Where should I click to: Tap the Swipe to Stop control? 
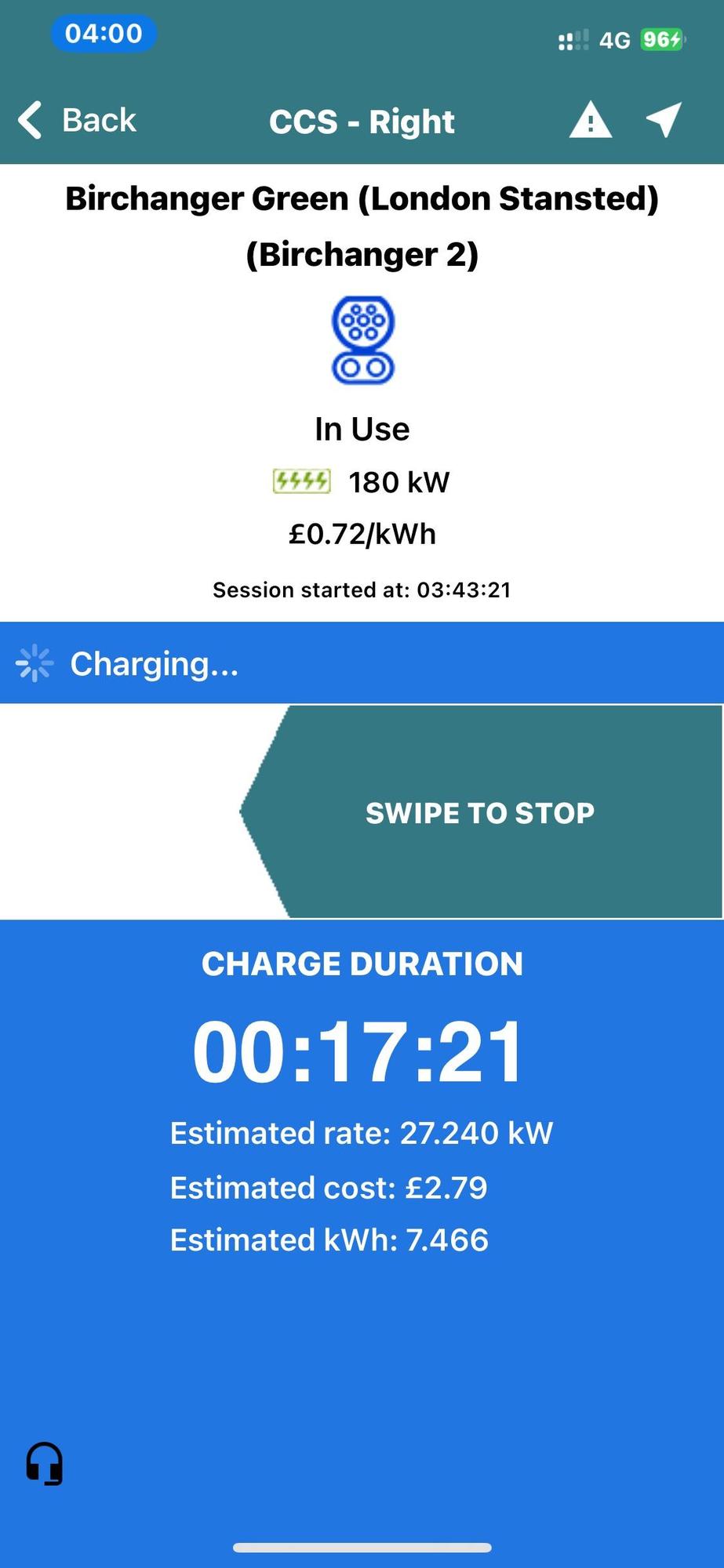coord(480,812)
